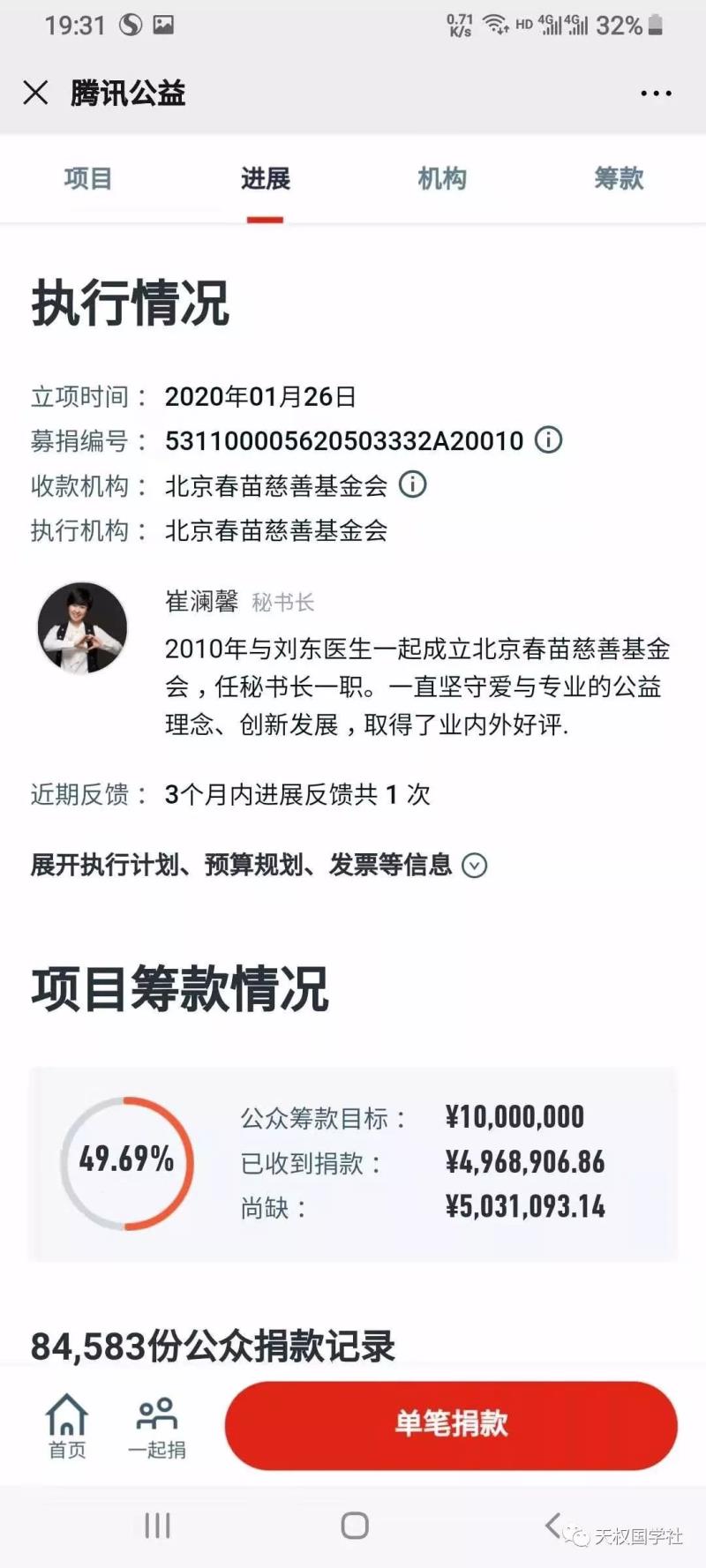This screenshot has height=1568, width=706.
Task: Switch to the 机构 tab
Action: (441, 179)
